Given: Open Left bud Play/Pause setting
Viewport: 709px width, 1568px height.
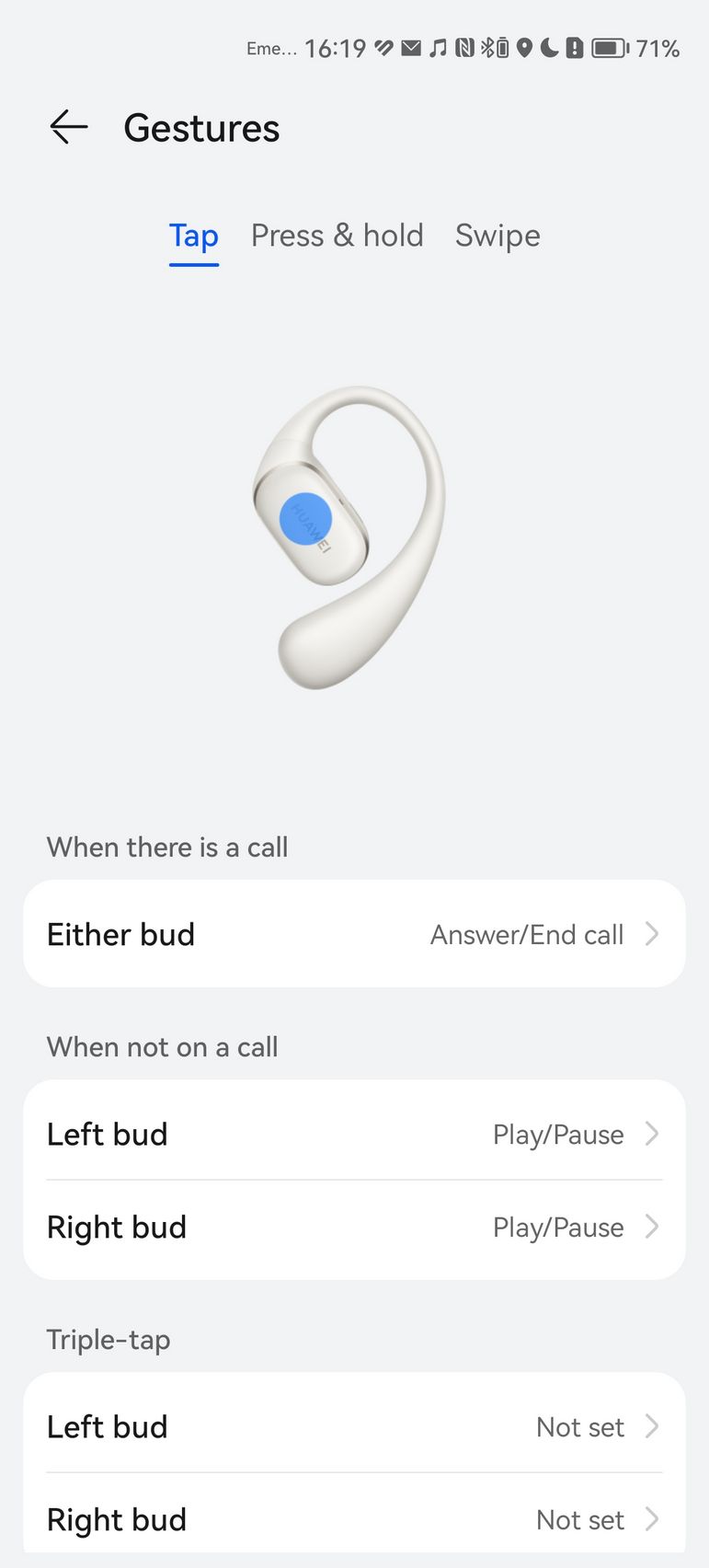Looking at the screenshot, I should [x=354, y=1134].
